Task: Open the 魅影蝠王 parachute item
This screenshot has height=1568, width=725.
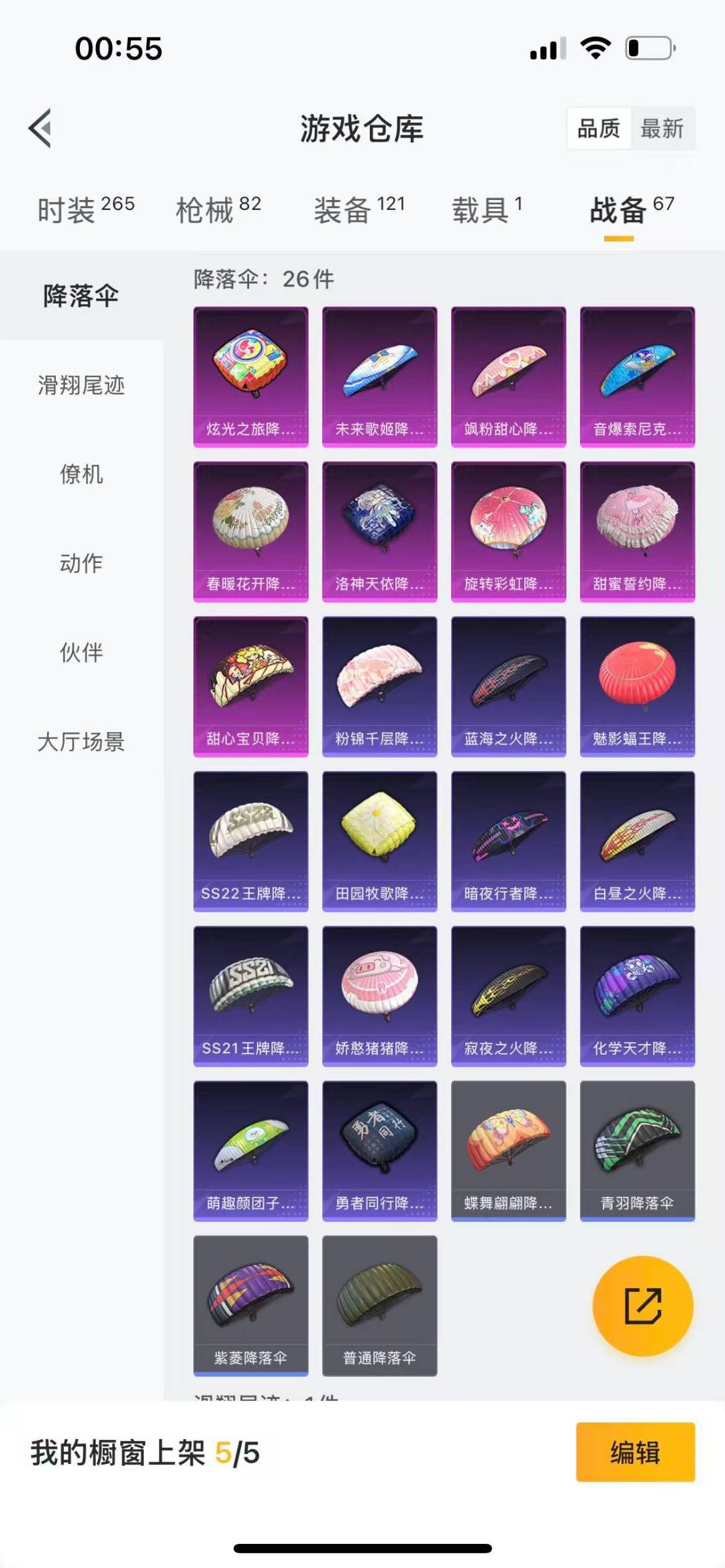Action: (x=637, y=686)
